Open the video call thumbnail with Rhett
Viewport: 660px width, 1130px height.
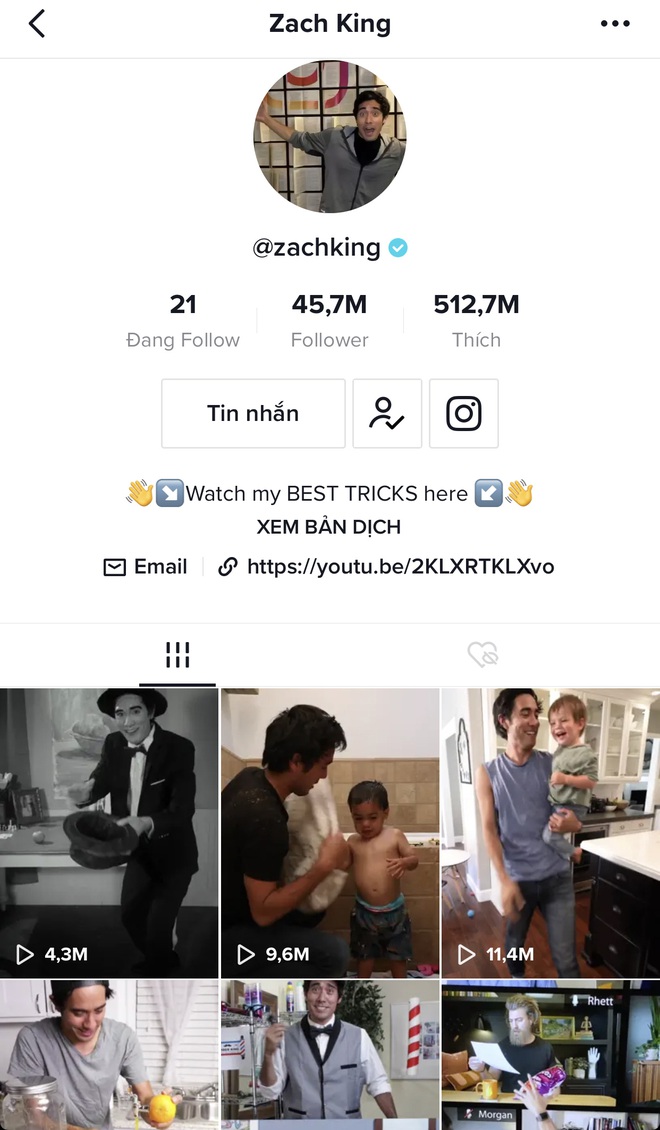[550, 1055]
